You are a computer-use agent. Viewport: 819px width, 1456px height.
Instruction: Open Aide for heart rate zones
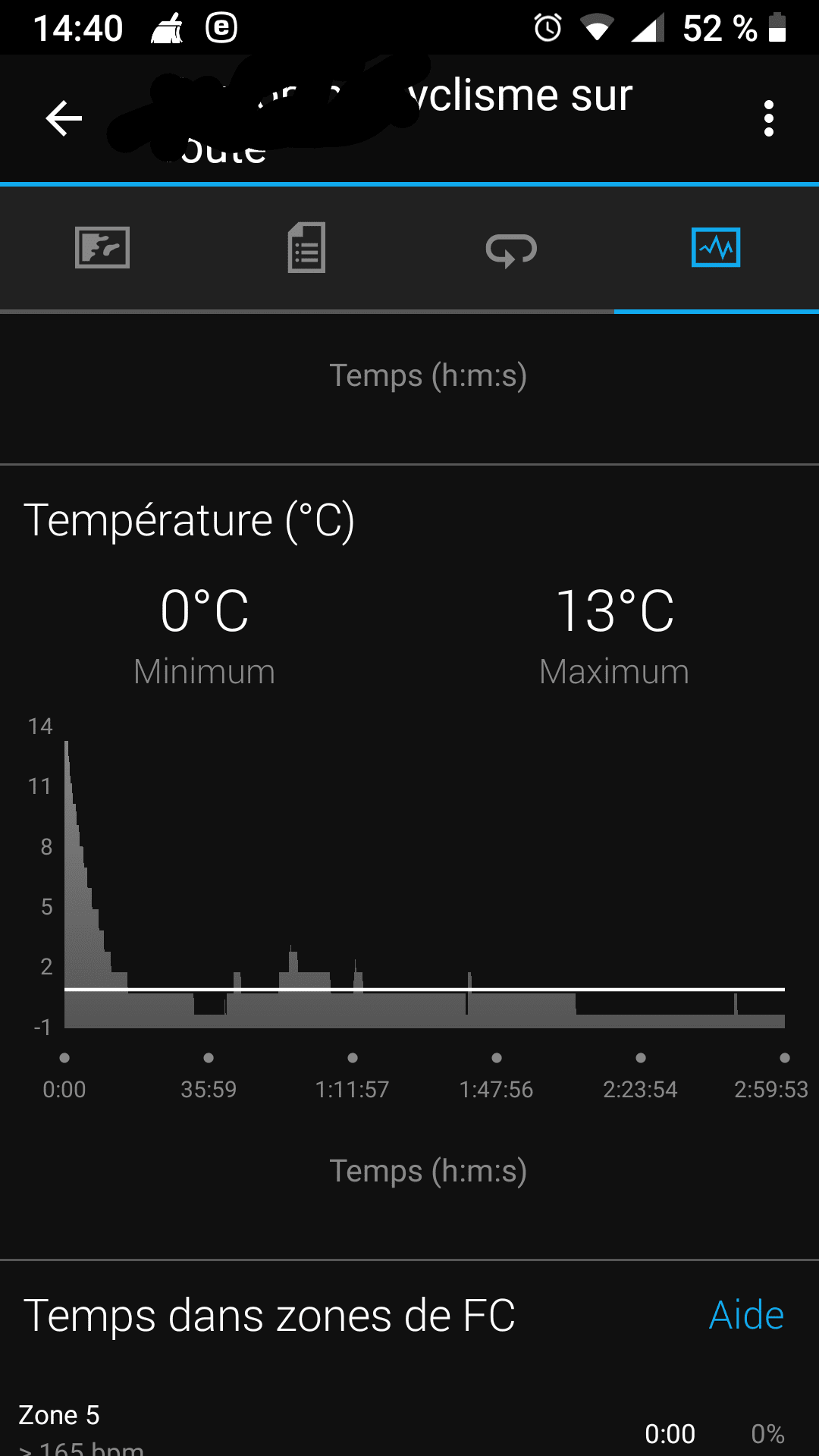[x=746, y=1315]
